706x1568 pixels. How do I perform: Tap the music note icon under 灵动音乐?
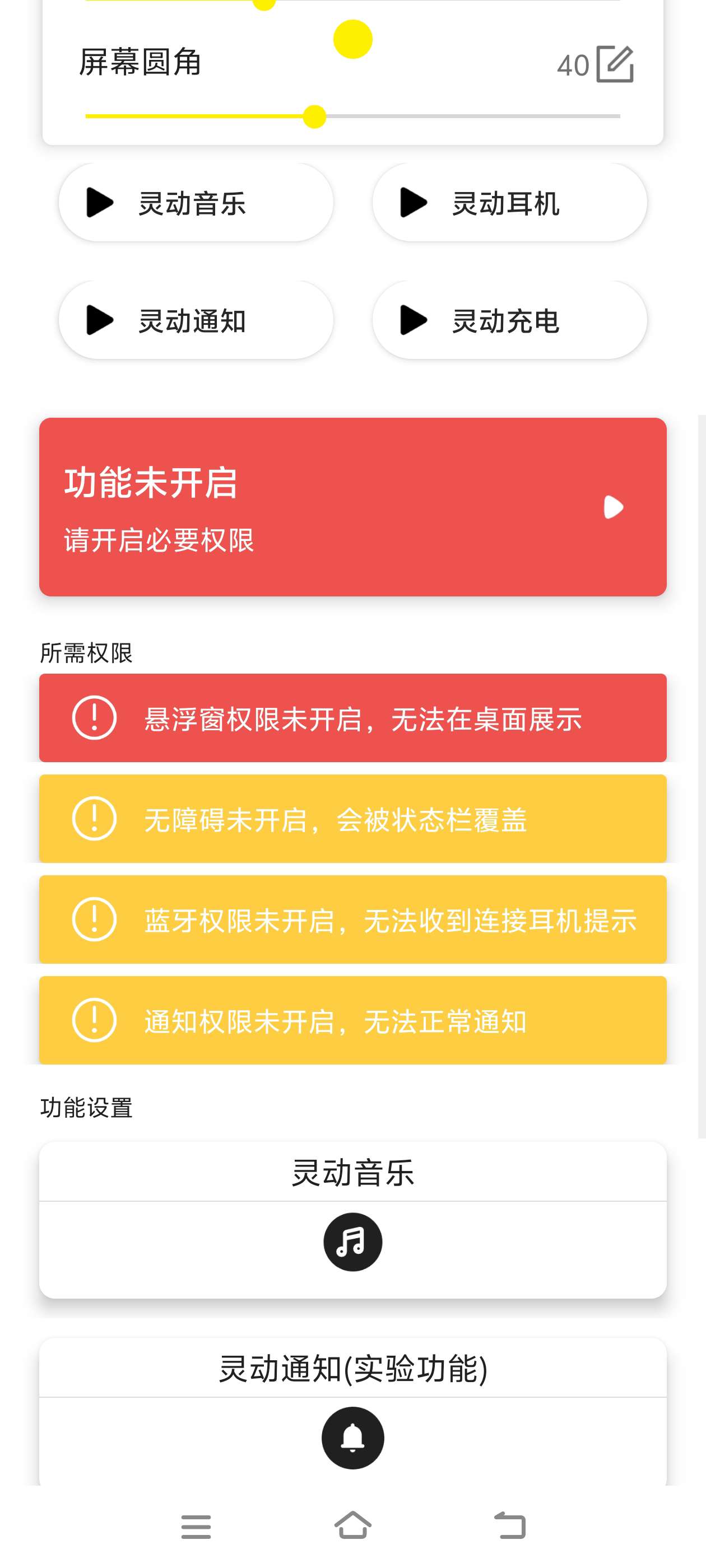tap(352, 1242)
